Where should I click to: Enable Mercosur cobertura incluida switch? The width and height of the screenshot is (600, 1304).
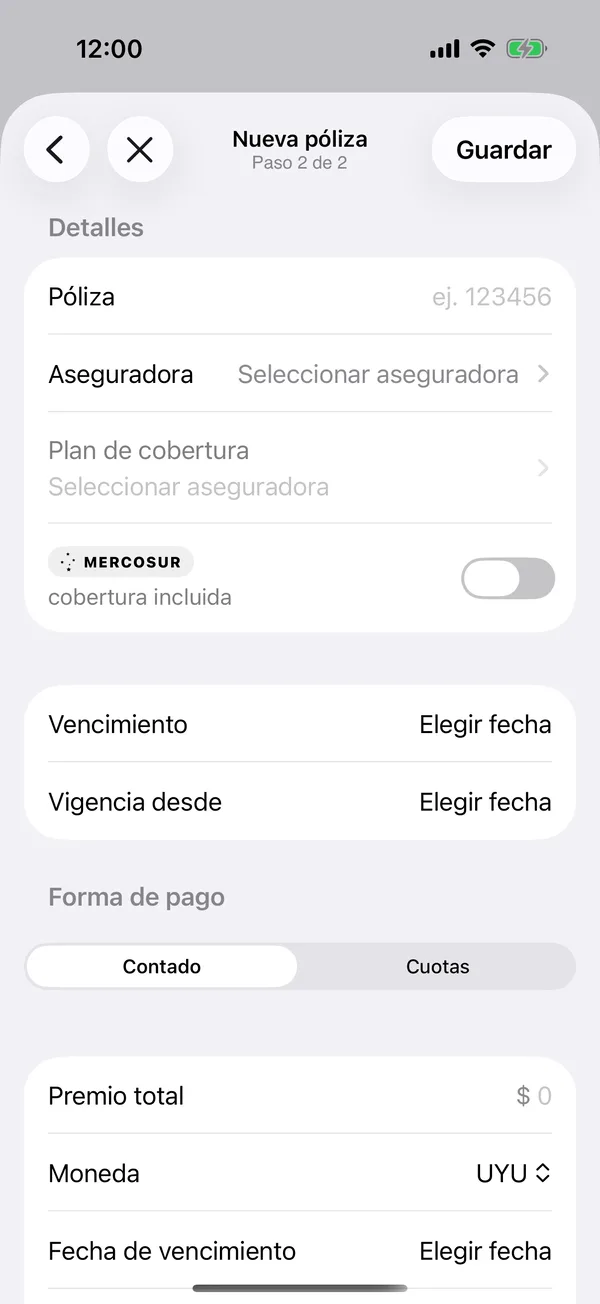(x=508, y=578)
